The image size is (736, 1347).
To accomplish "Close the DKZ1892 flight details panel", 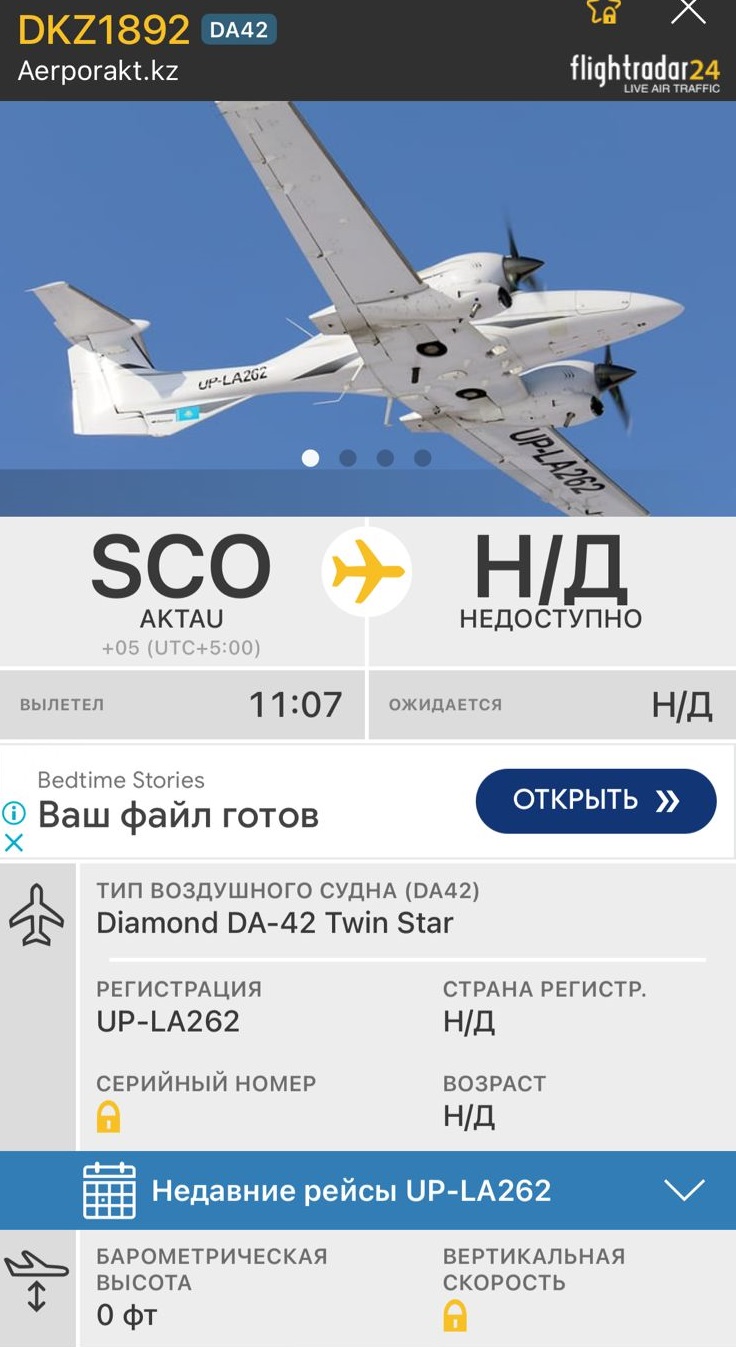I will [688, 12].
